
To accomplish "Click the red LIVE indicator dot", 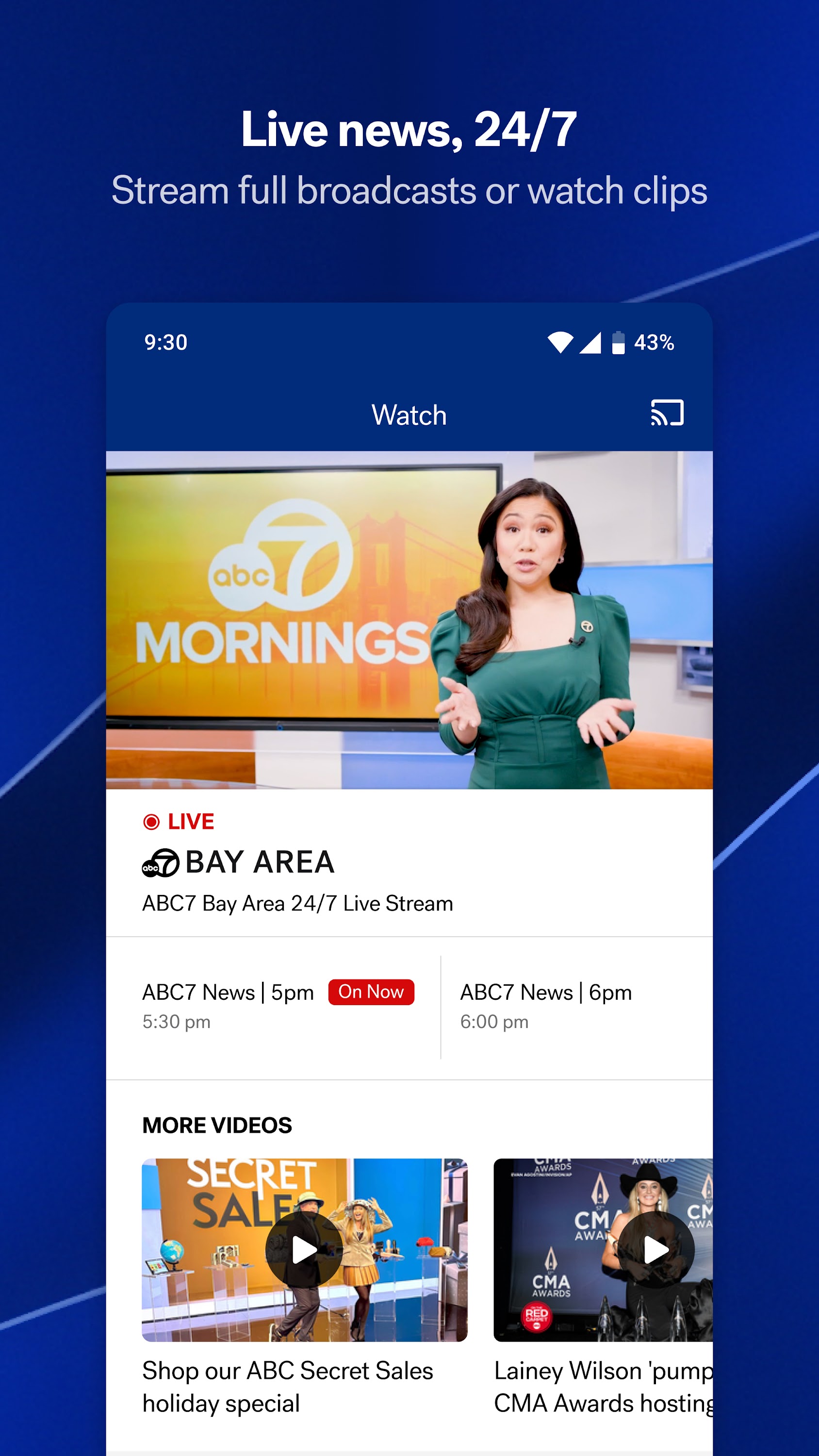I will [x=151, y=822].
